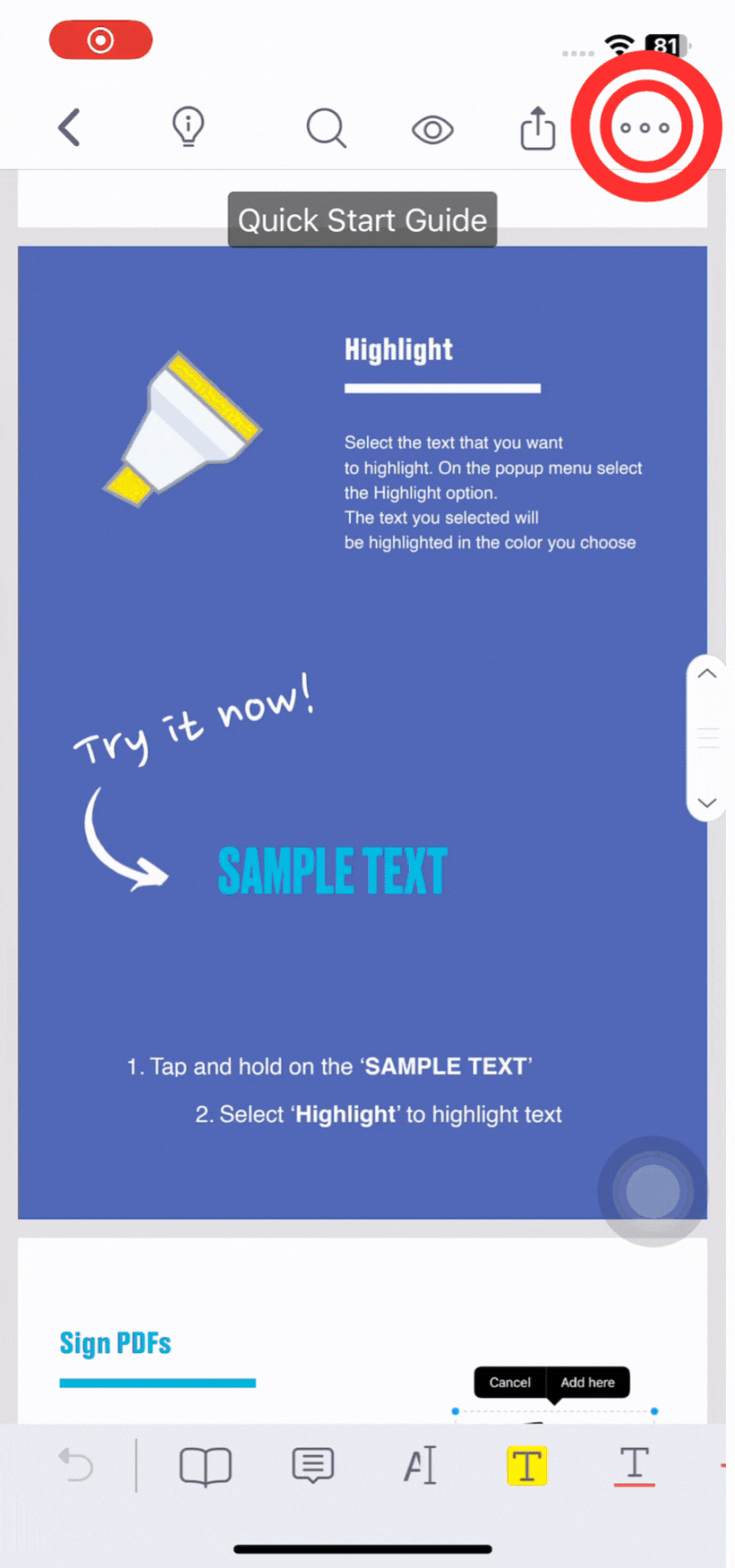Open the book reading tool
The width and height of the screenshot is (735, 1568).
[x=205, y=1466]
